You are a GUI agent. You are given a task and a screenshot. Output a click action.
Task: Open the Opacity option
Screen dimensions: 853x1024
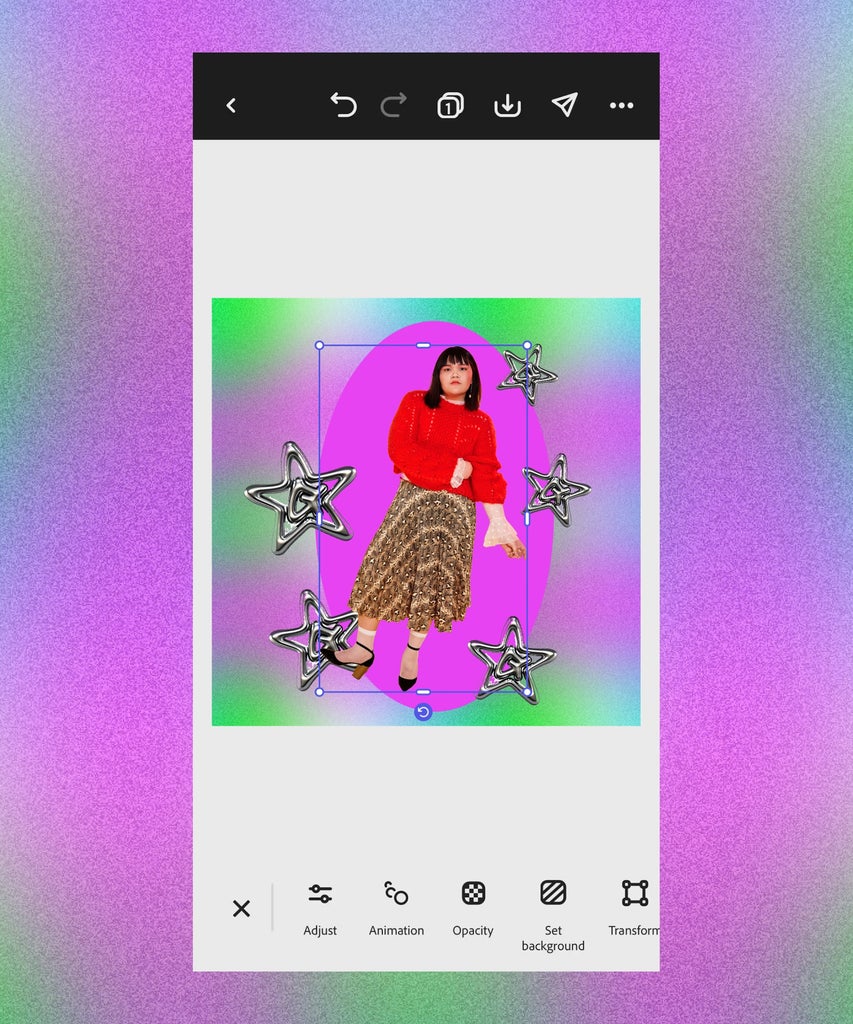click(x=473, y=906)
